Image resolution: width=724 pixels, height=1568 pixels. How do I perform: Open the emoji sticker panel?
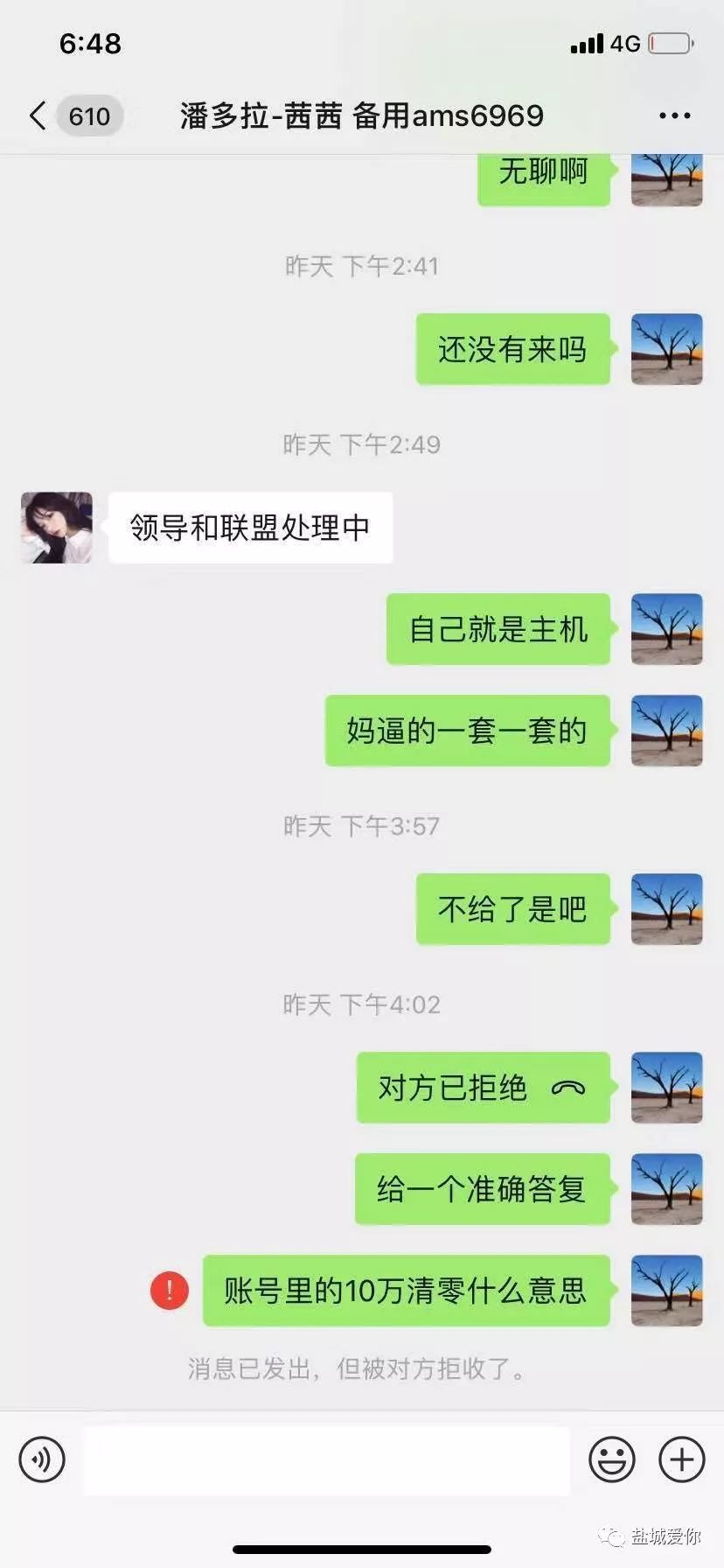611,1459
